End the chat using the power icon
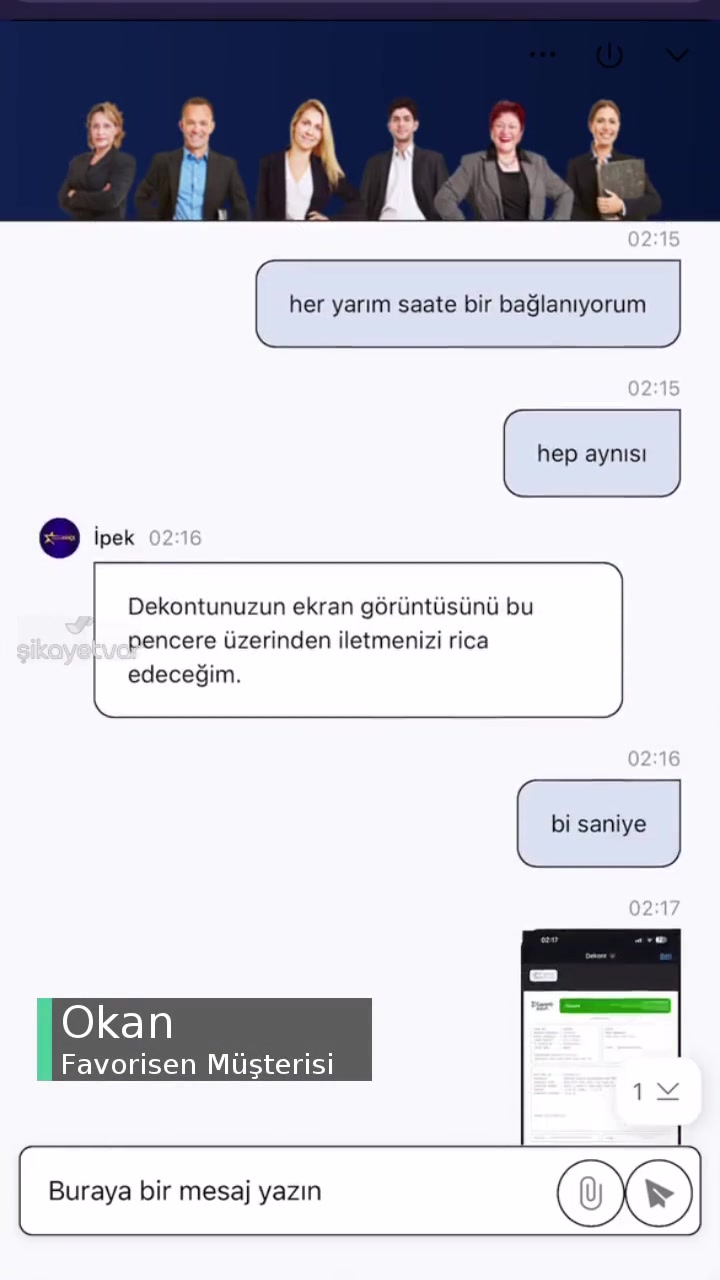The image size is (720, 1280). pyautogui.click(x=610, y=55)
